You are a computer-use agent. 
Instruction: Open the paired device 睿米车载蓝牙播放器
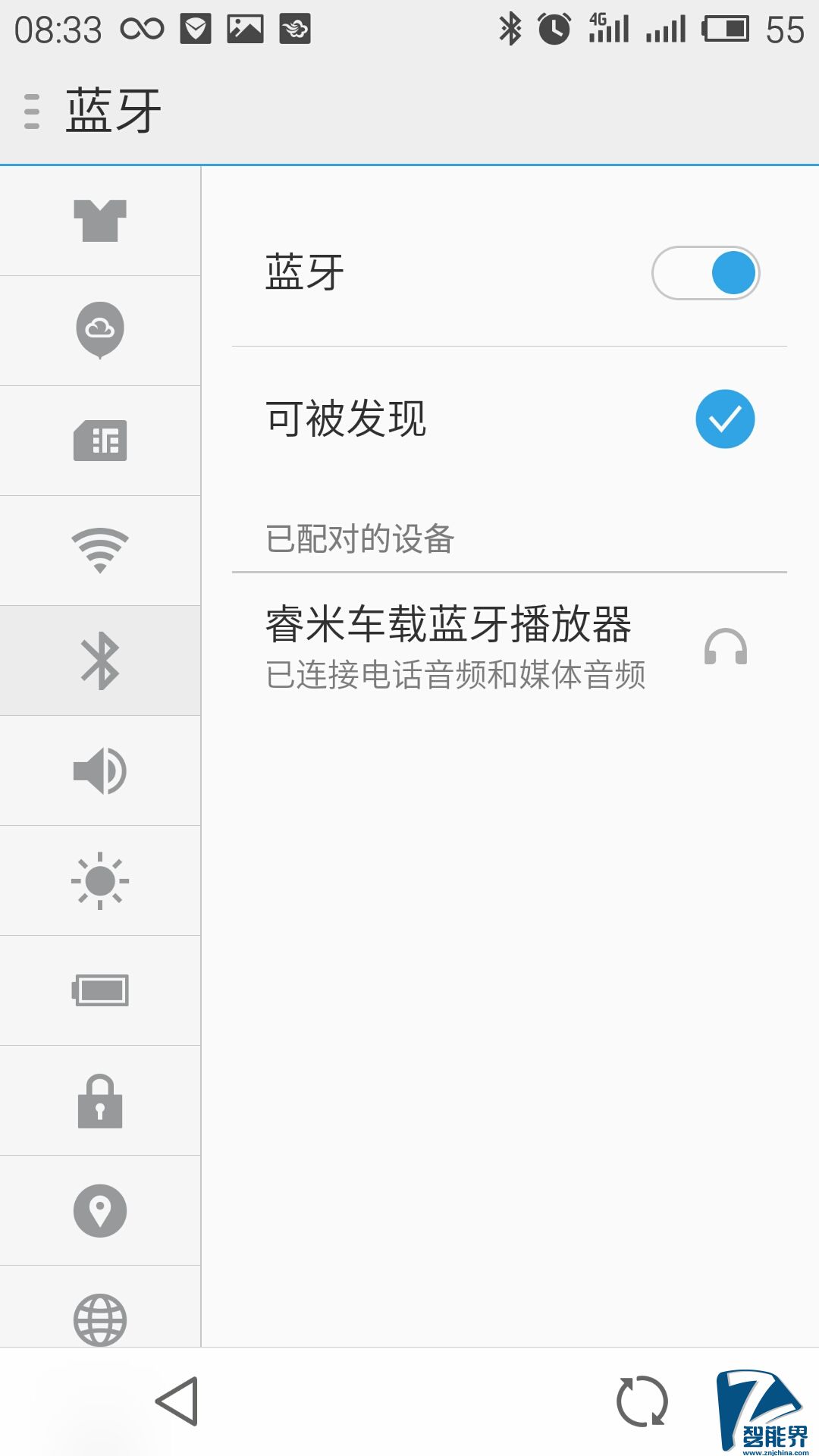(x=455, y=646)
